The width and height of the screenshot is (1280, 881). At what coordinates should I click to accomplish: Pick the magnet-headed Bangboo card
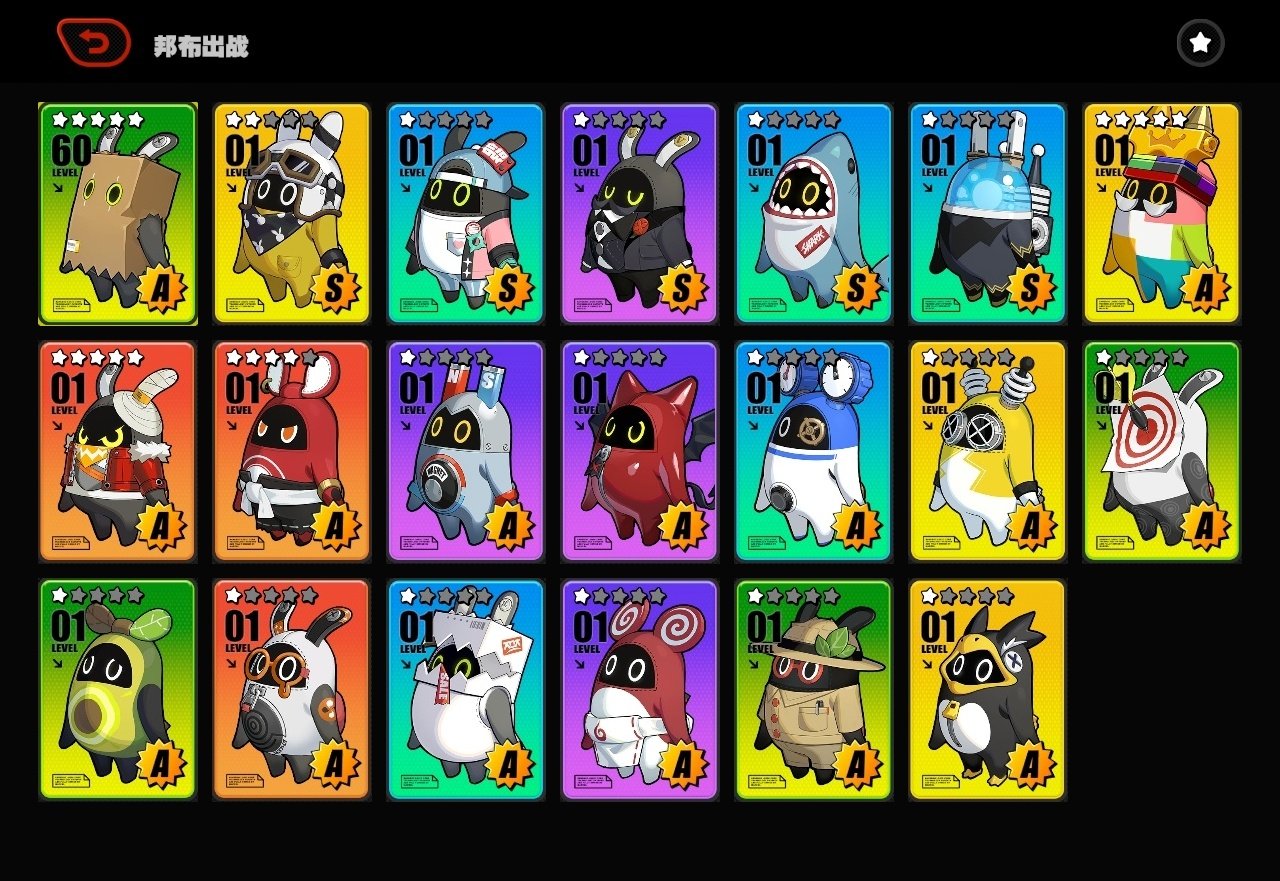[465, 451]
